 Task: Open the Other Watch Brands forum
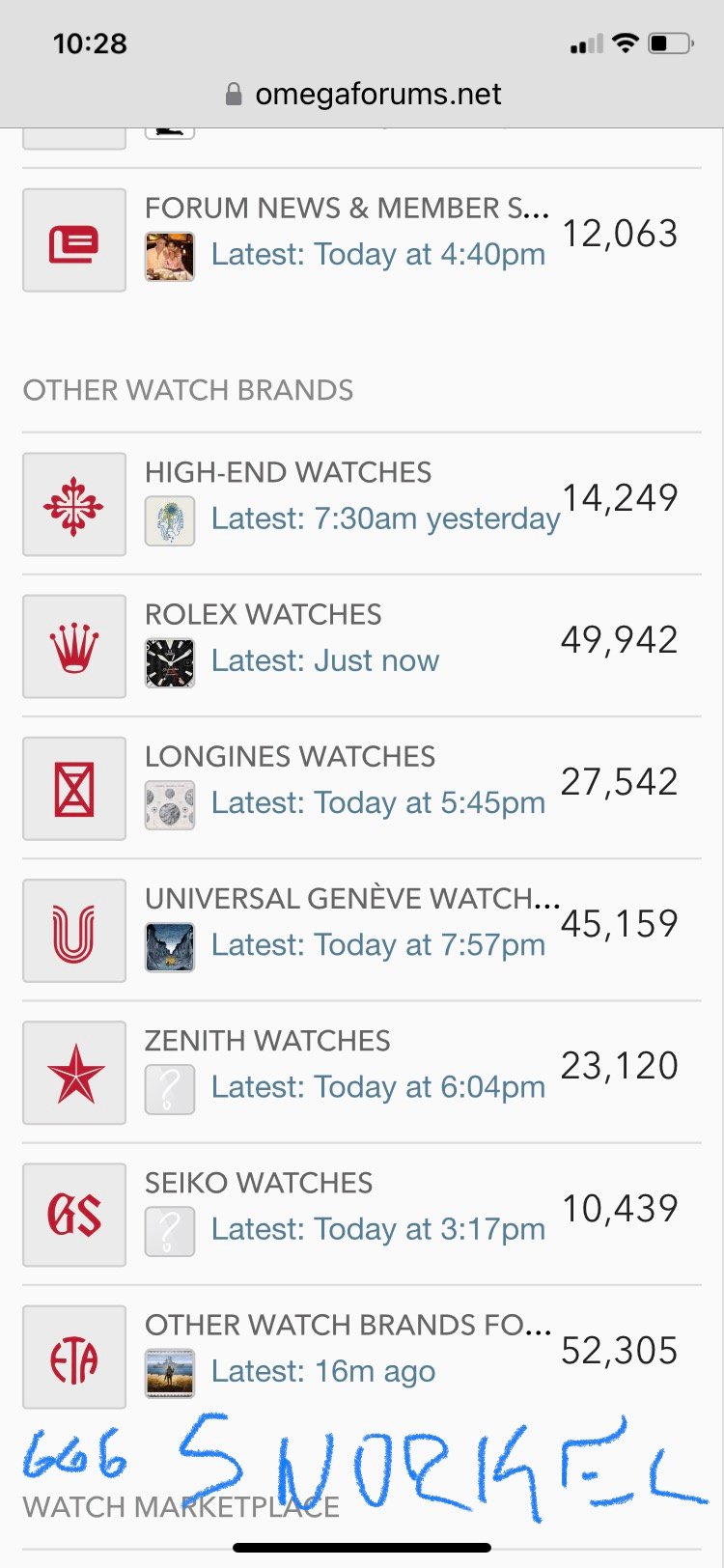[x=348, y=1325]
